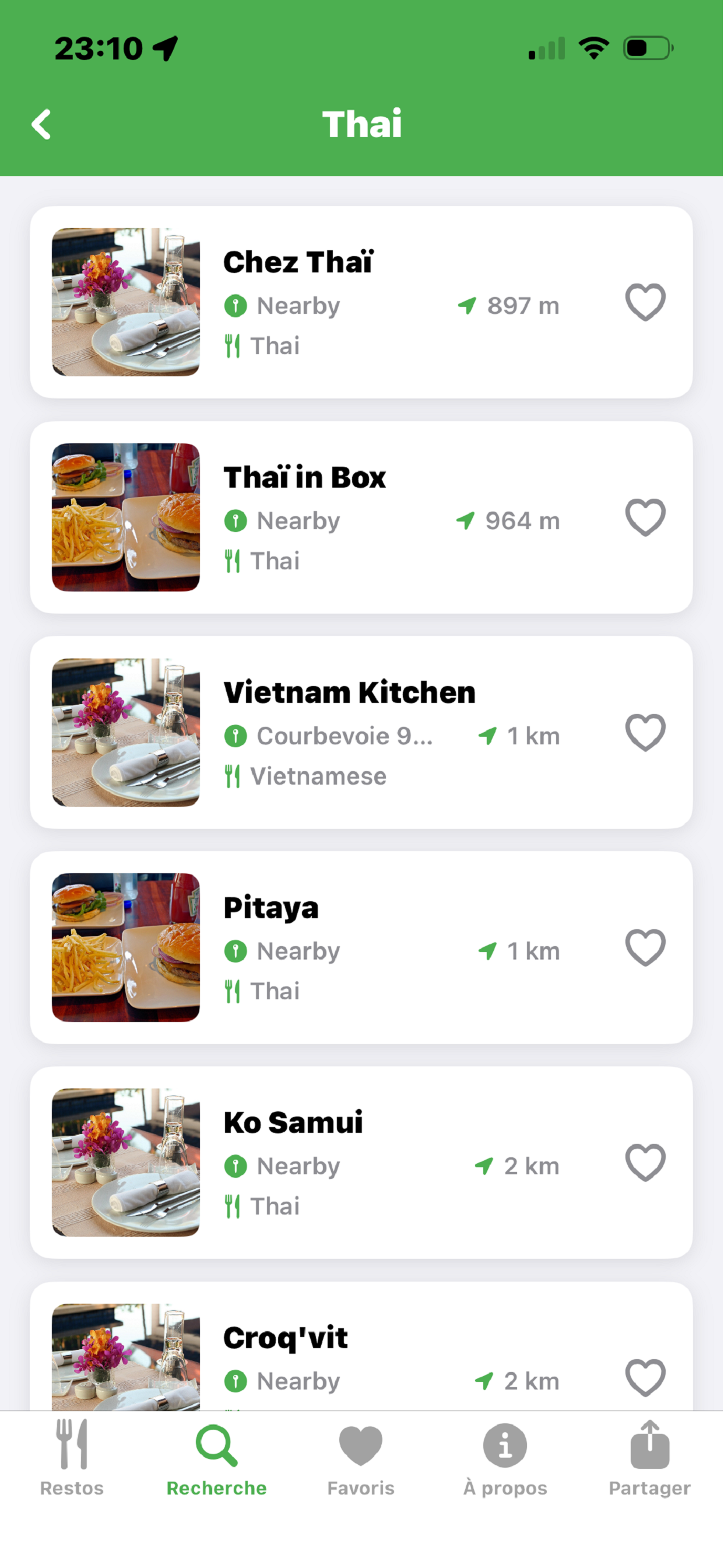
Task: Tap the heart next to Ko Samui
Action: tap(645, 1163)
